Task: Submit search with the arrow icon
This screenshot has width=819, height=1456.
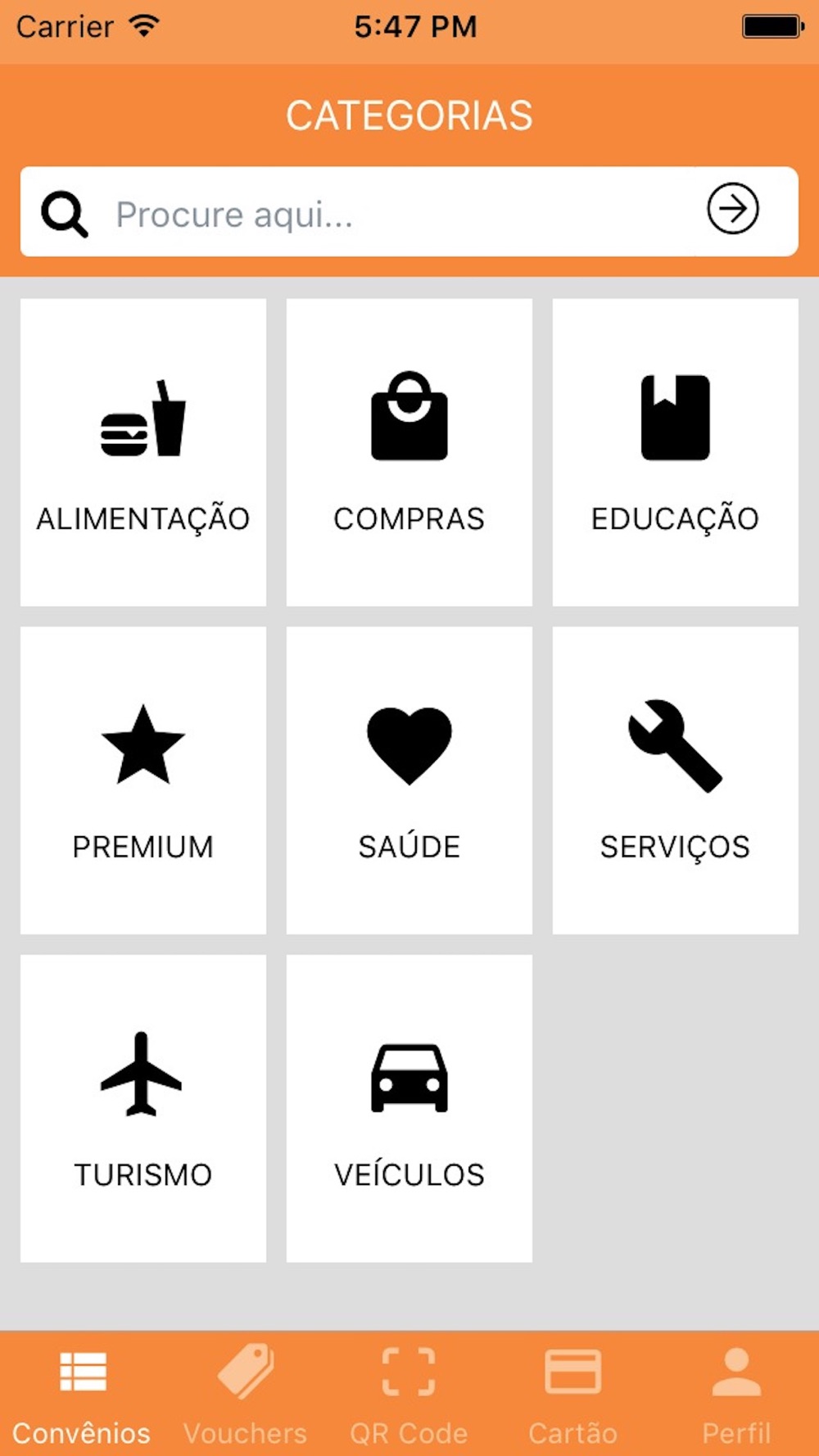Action: [732, 210]
